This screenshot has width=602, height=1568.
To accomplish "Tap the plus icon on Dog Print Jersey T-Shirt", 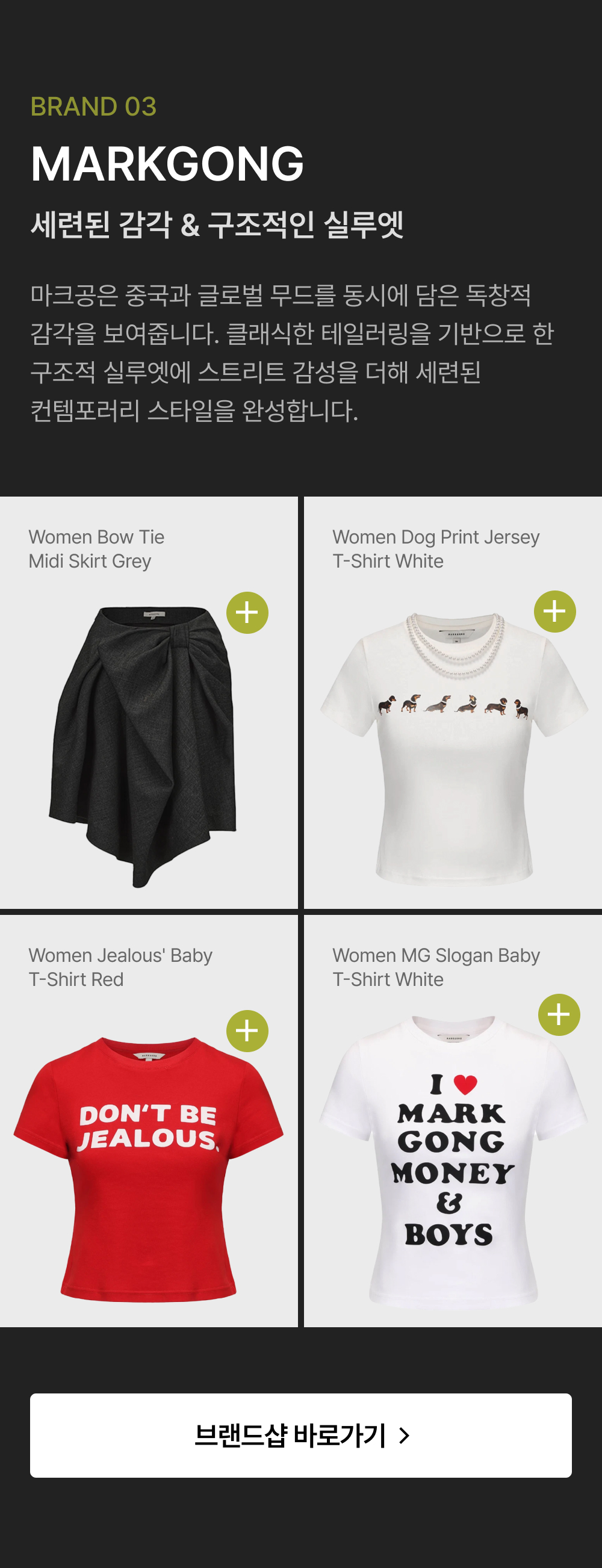I will [x=554, y=611].
